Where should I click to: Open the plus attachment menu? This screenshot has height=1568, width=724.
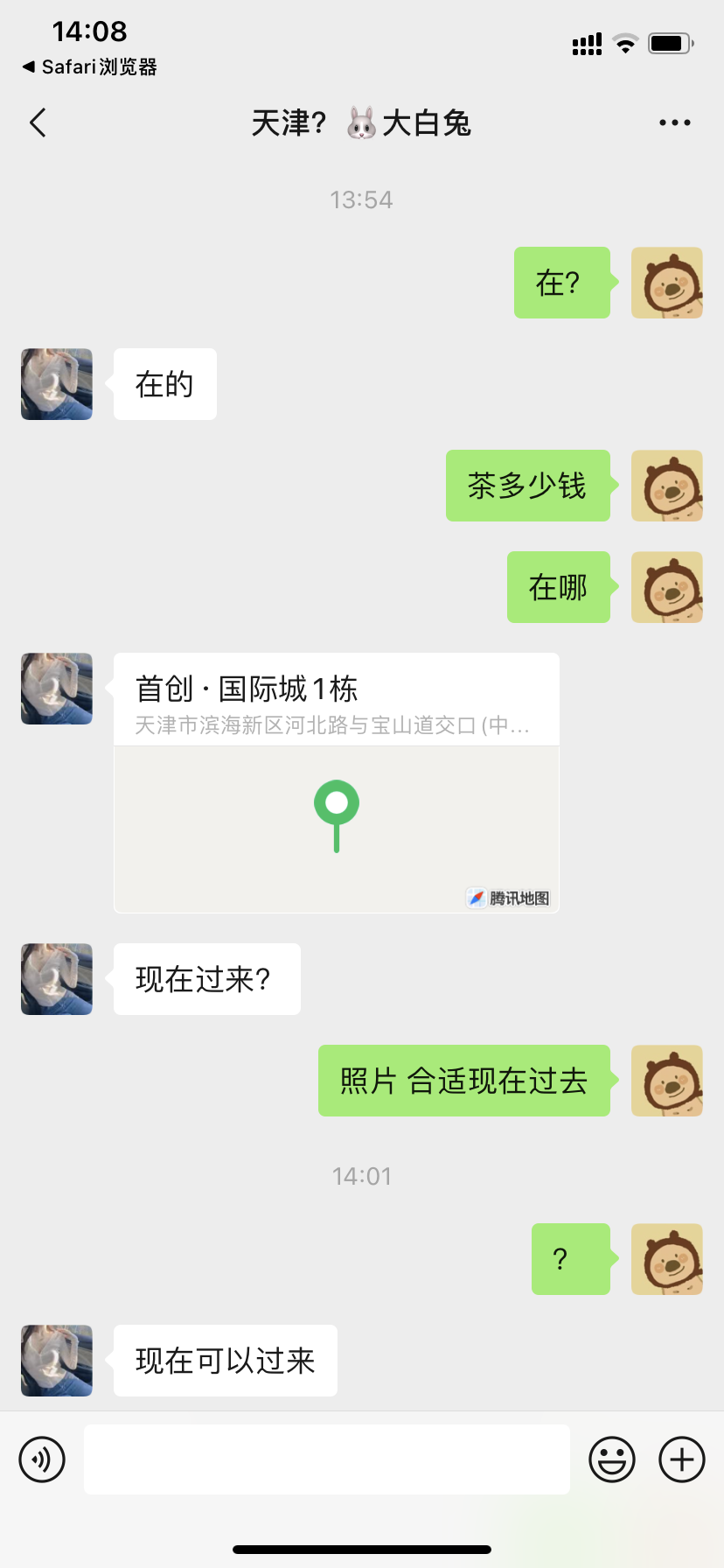[x=681, y=1459]
